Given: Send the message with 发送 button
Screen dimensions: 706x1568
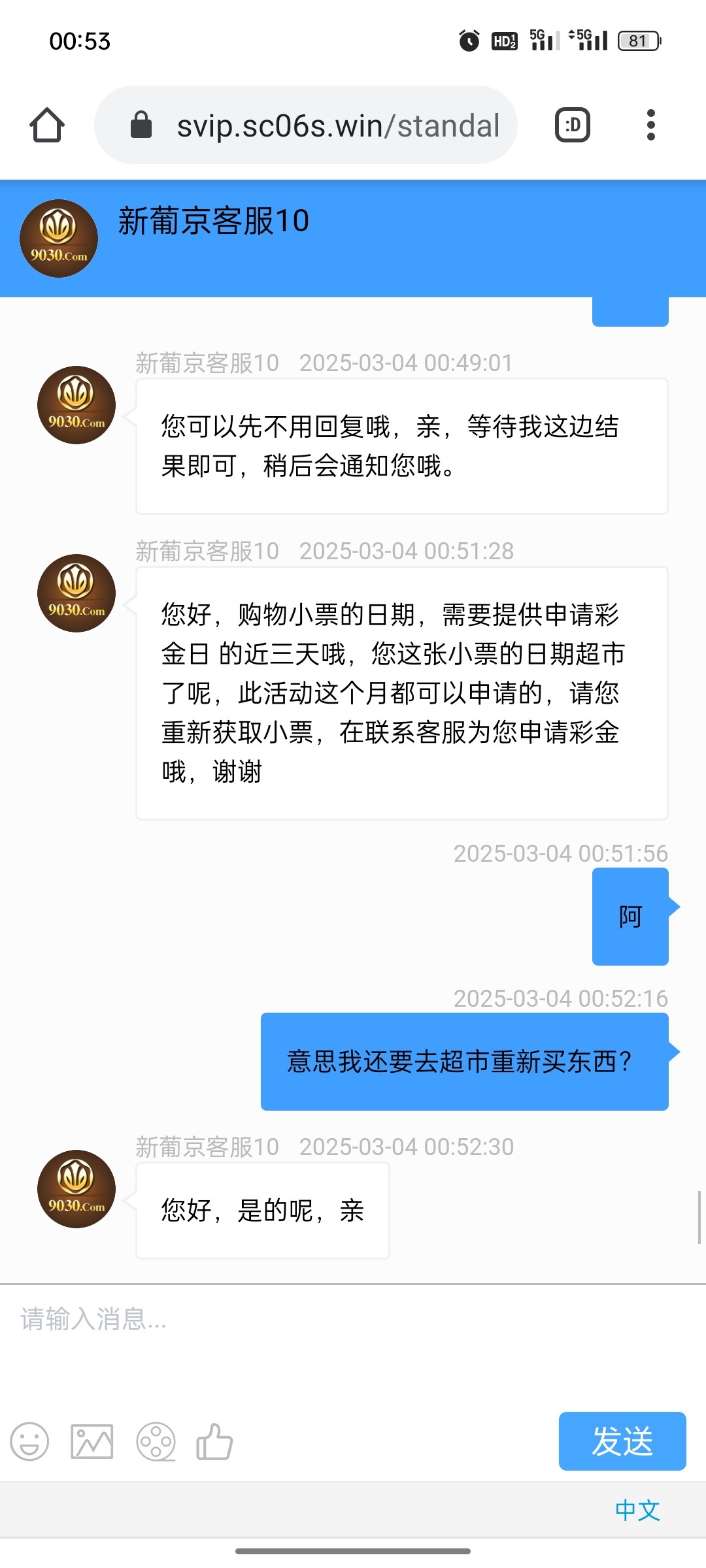Looking at the screenshot, I should pos(622,1441).
